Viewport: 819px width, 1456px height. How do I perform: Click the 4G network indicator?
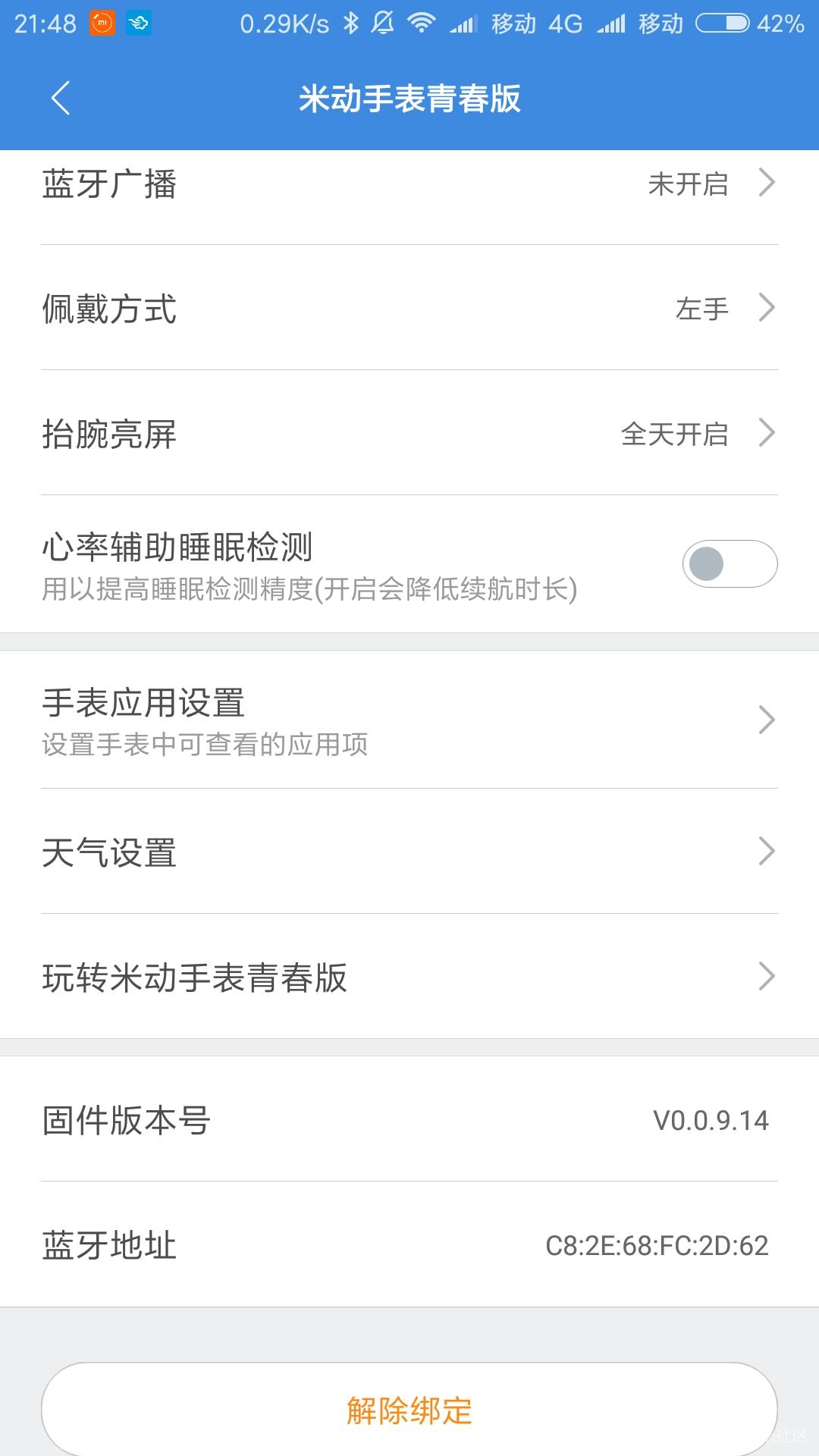[x=565, y=23]
